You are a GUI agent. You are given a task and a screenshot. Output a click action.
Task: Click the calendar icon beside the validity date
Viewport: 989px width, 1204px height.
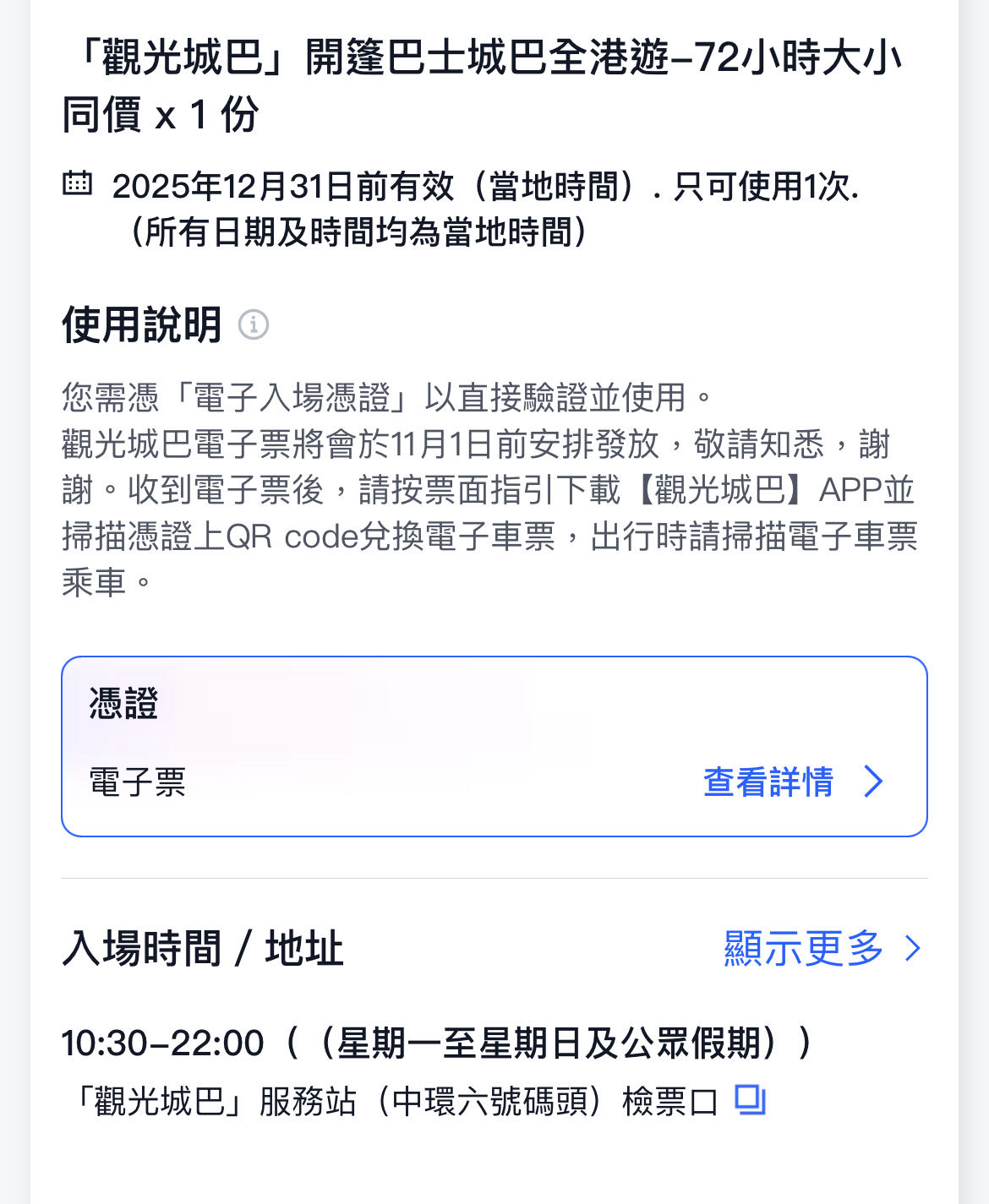[78, 184]
